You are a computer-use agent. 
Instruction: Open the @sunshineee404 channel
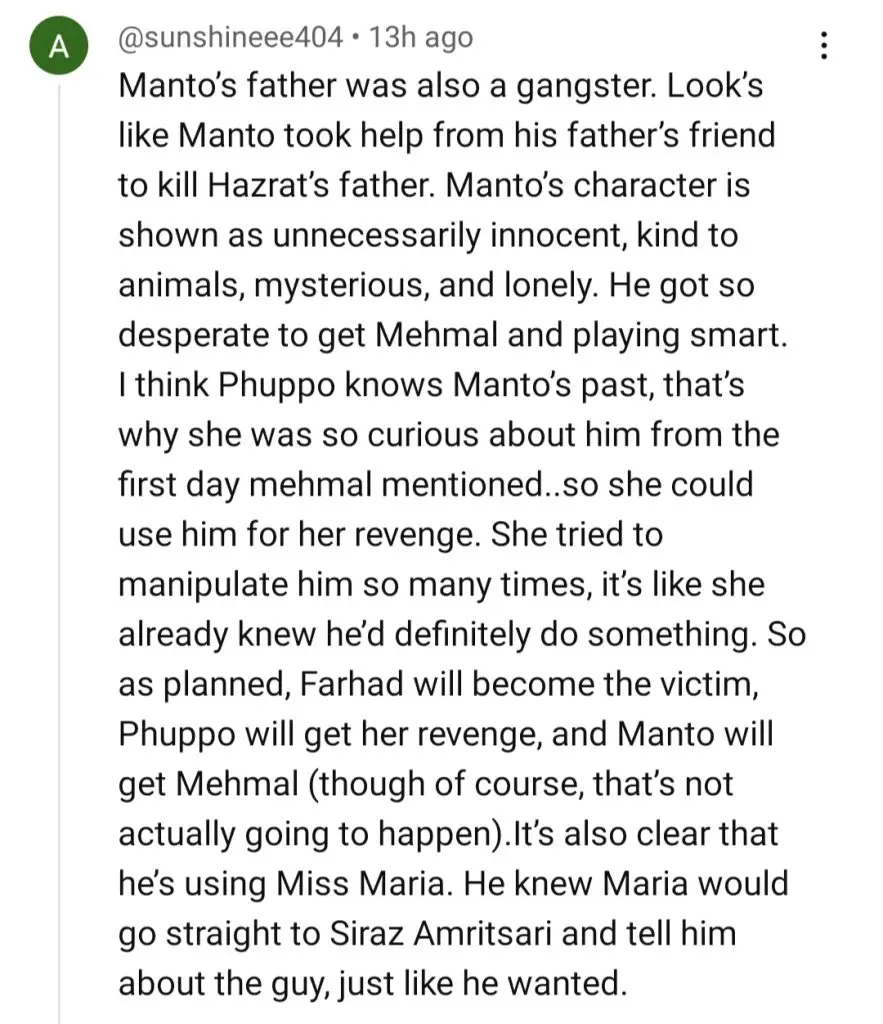coord(233,38)
